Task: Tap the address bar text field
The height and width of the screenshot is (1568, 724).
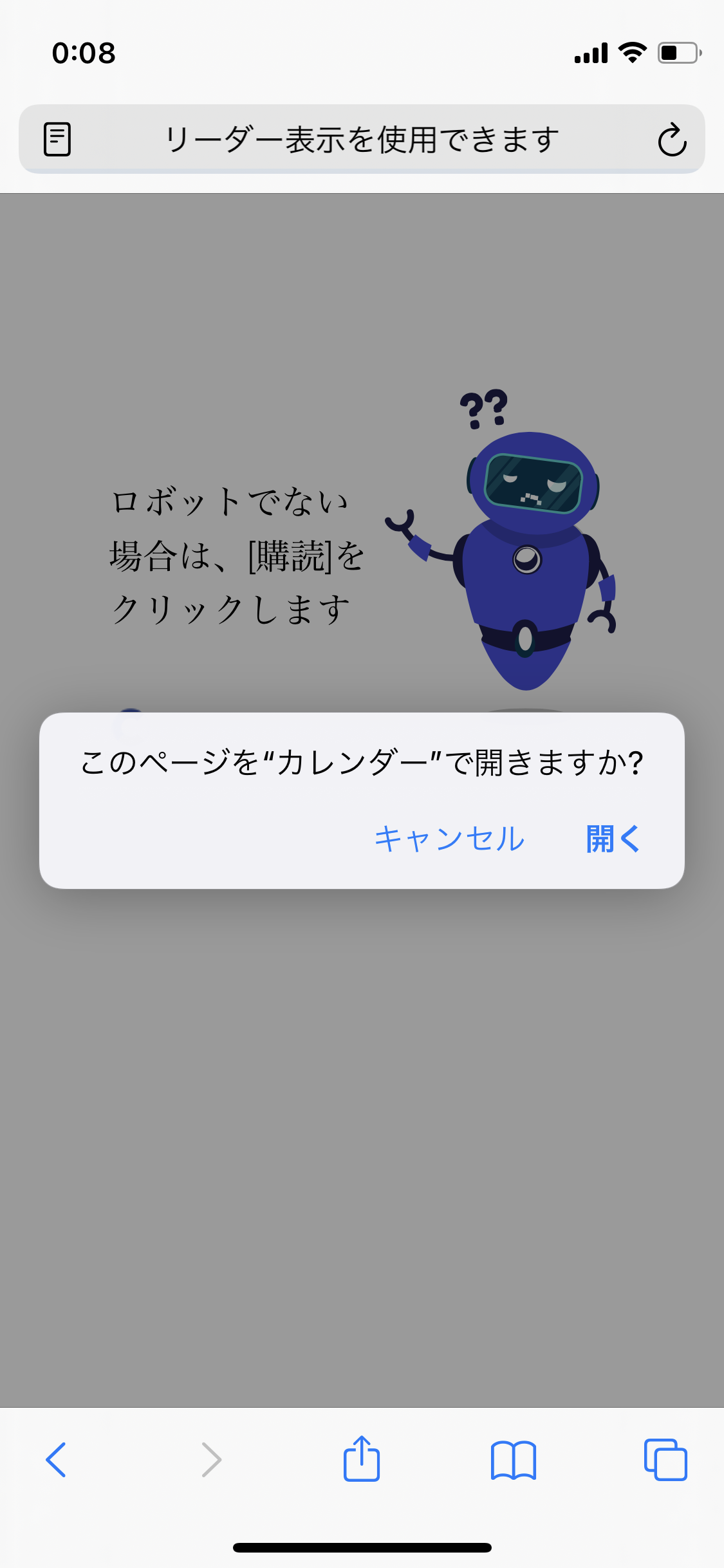Action: click(x=362, y=140)
